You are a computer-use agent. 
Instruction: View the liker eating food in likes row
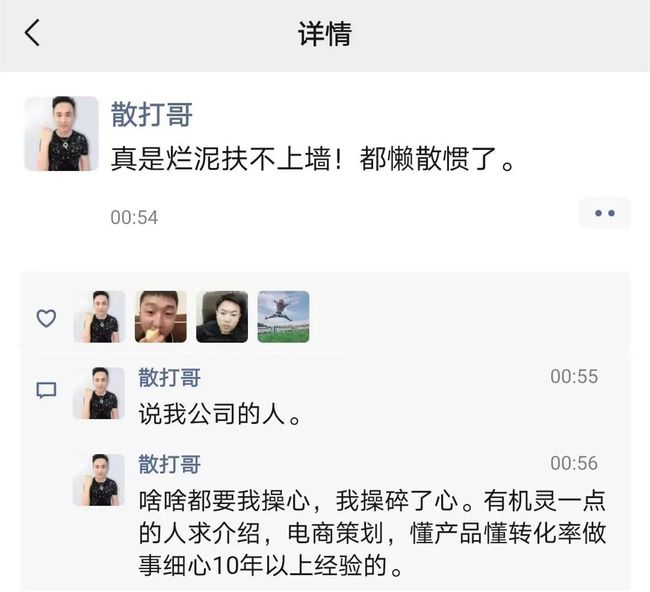pyautogui.click(x=161, y=317)
